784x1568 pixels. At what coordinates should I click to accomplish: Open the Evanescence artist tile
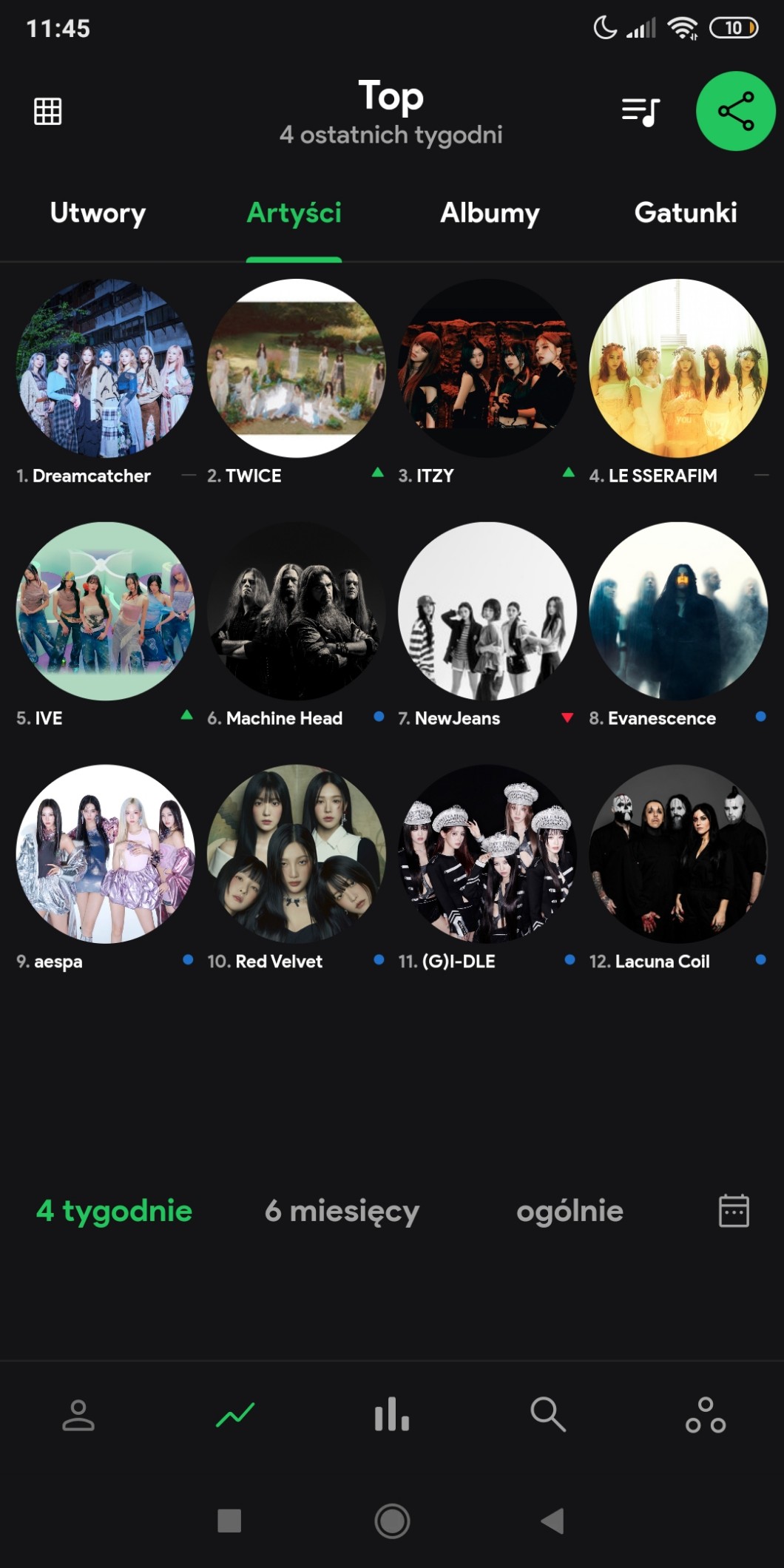pyautogui.click(x=678, y=611)
